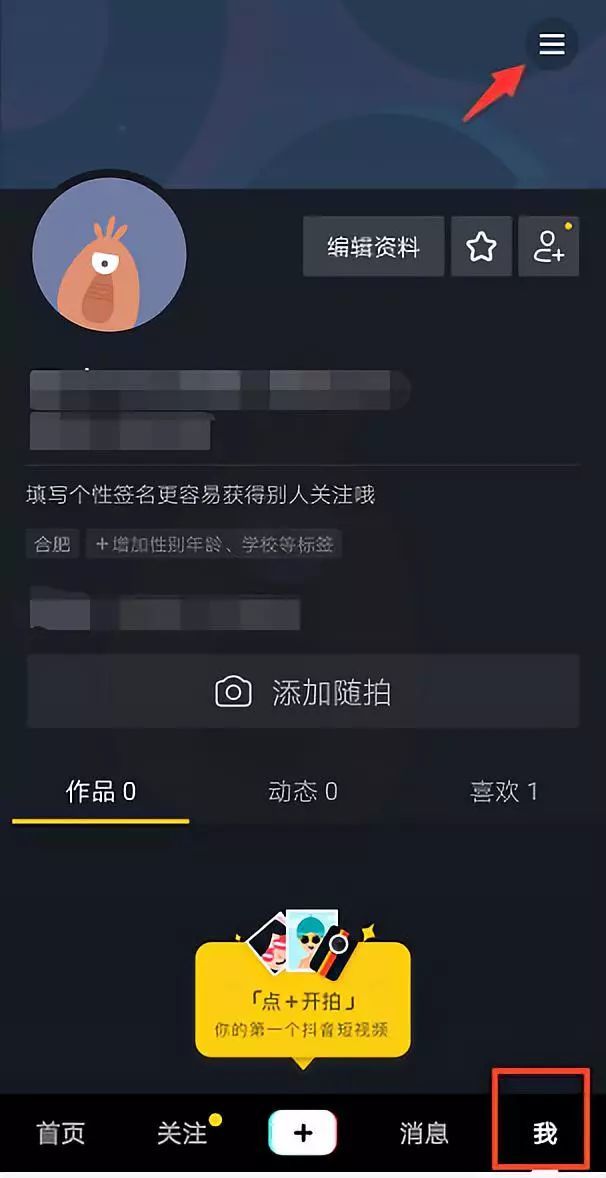Open the star favorites icon
This screenshot has height=1178, width=606.
tap(481, 246)
